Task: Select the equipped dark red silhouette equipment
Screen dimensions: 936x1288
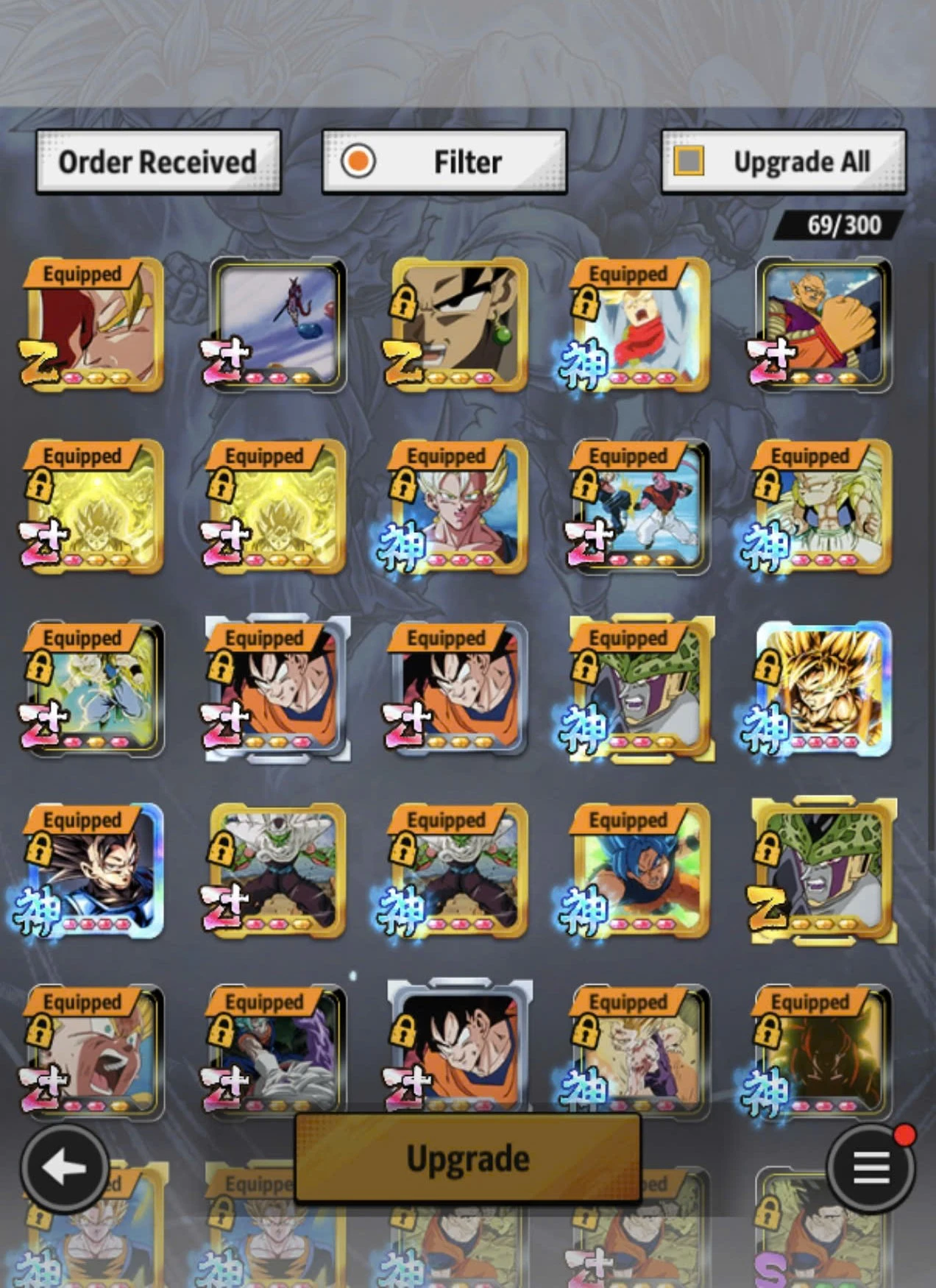Action: (x=823, y=1051)
